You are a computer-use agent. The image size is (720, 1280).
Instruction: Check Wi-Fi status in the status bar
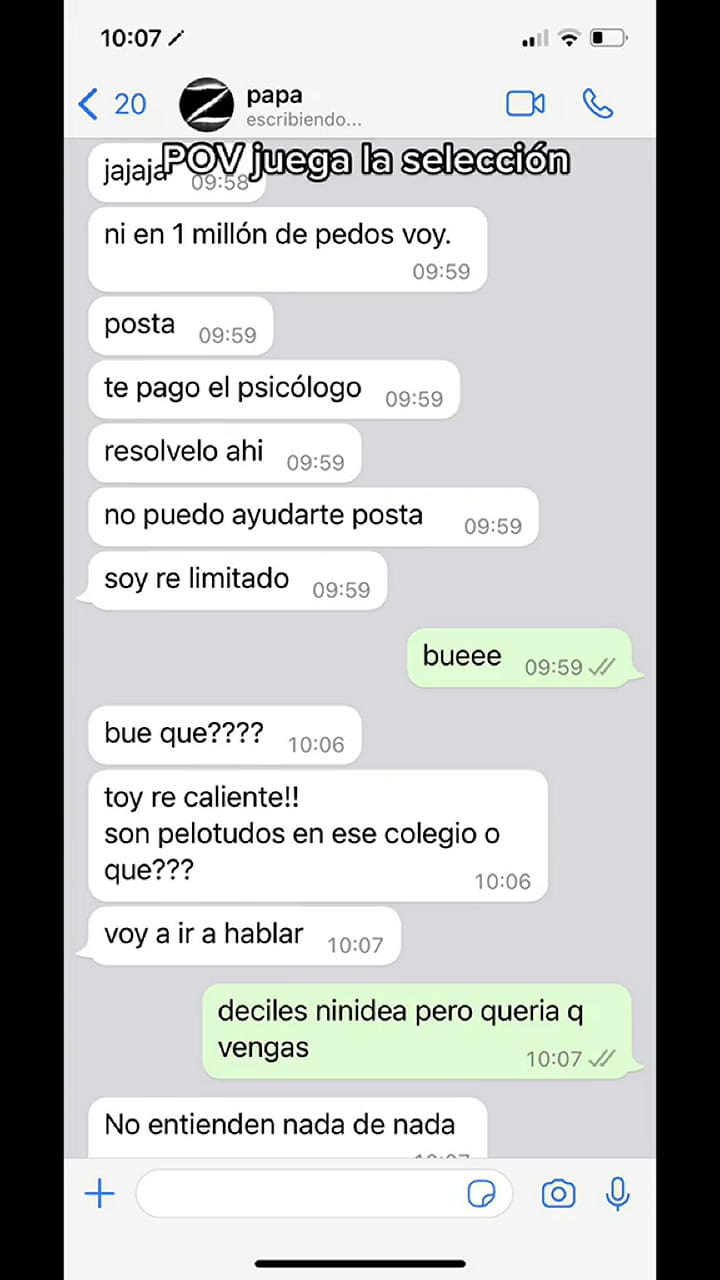click(570, 38)
